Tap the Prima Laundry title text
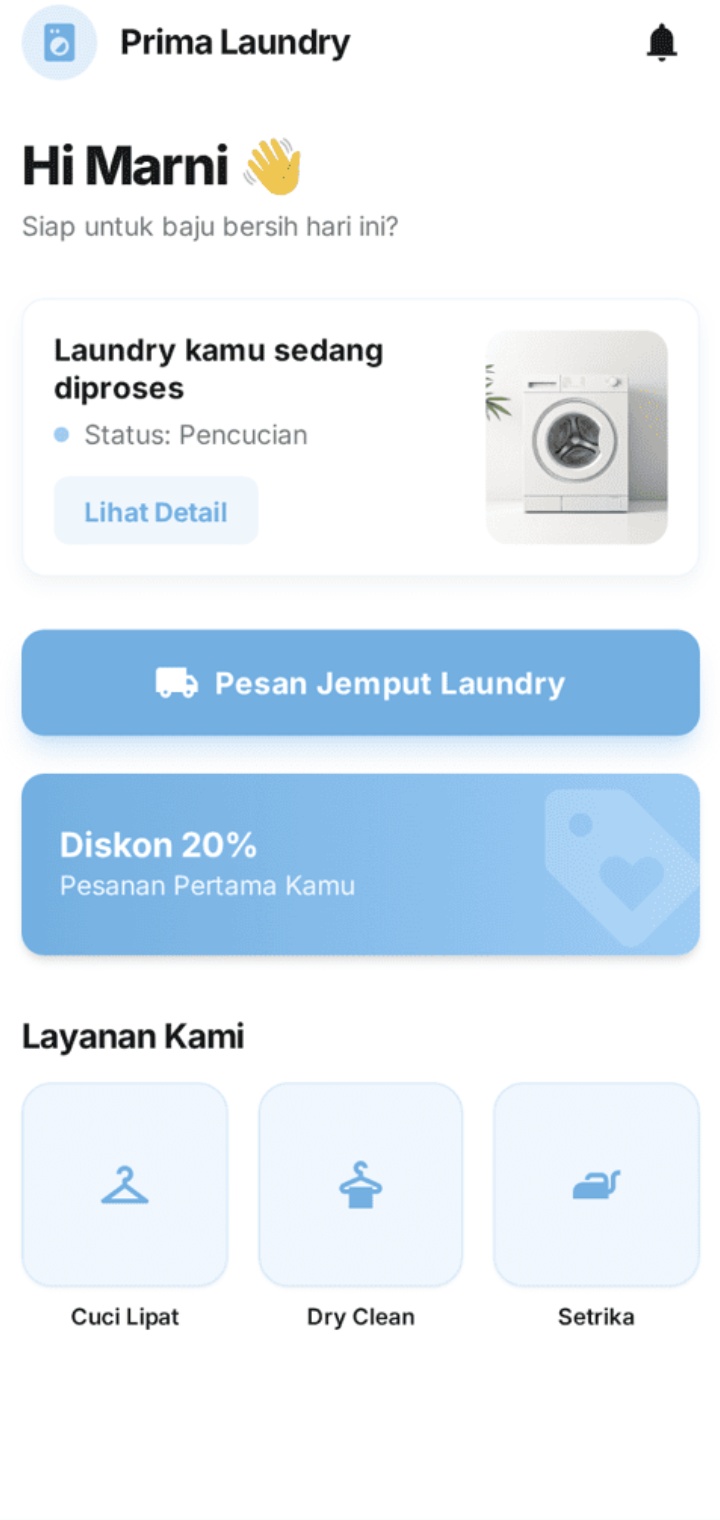Screen dimensions: 720x1520 click(x=234, y=42)
